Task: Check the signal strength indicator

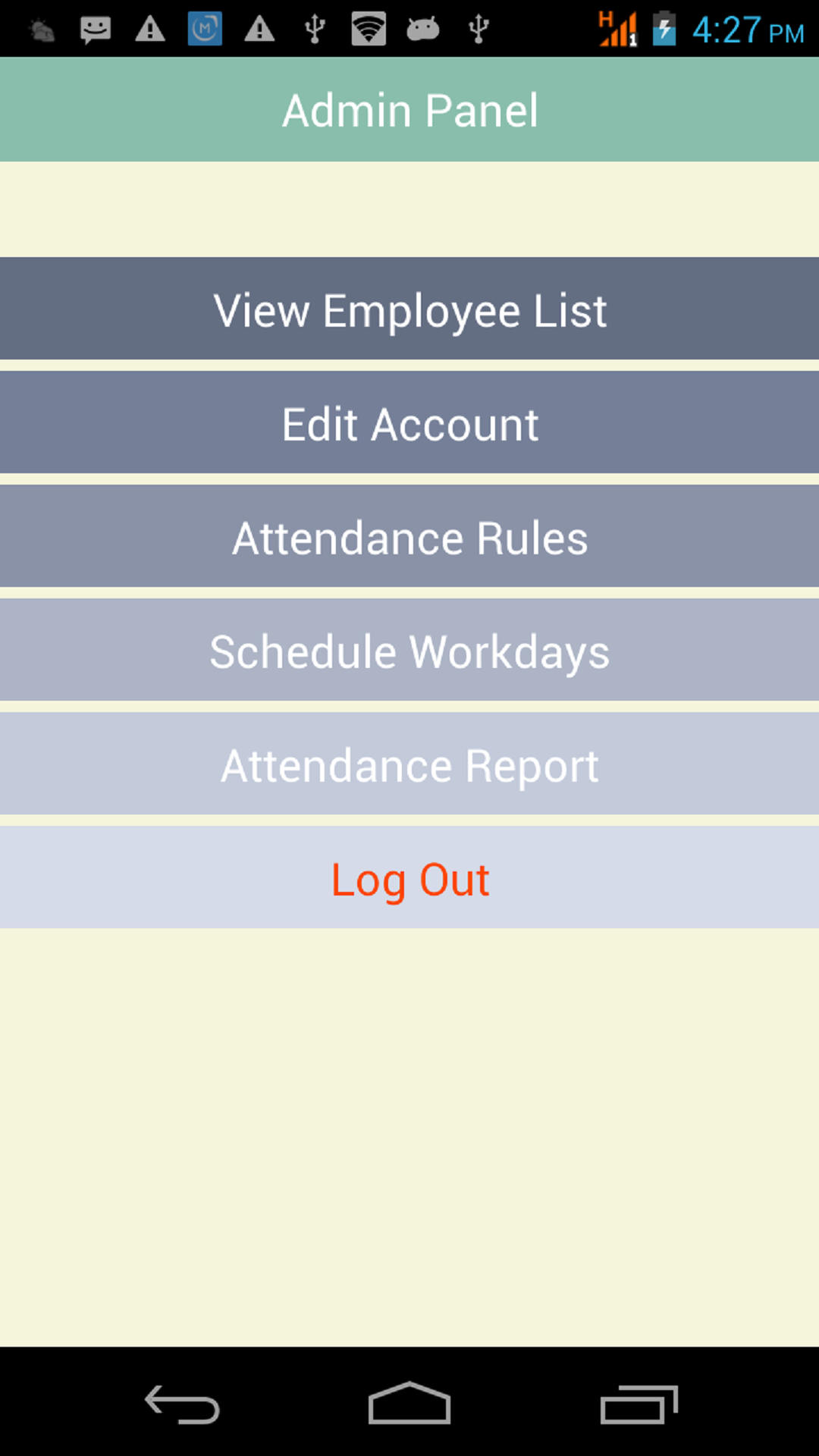Action: point(618,30)
